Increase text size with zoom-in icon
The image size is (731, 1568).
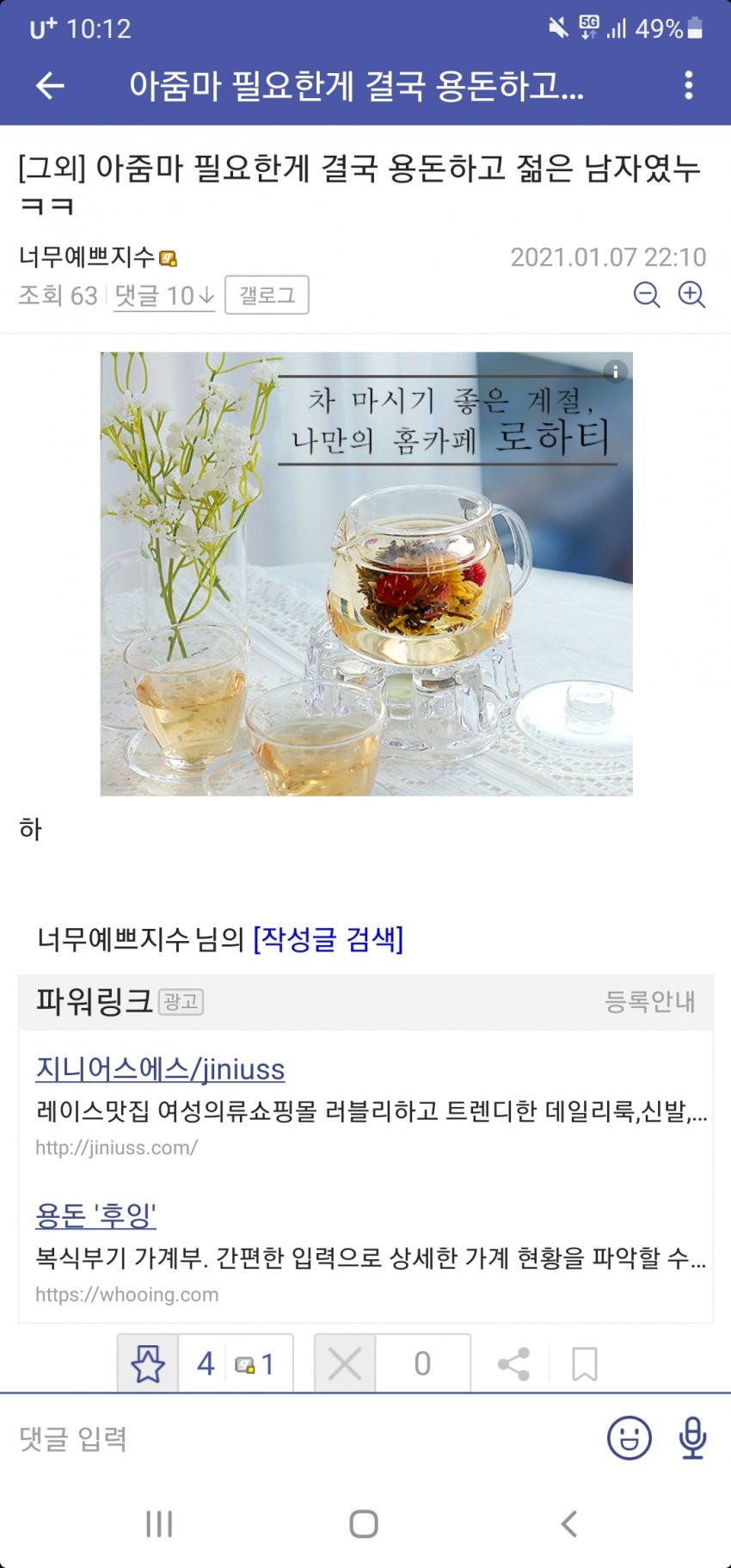[x=691, y=295]
